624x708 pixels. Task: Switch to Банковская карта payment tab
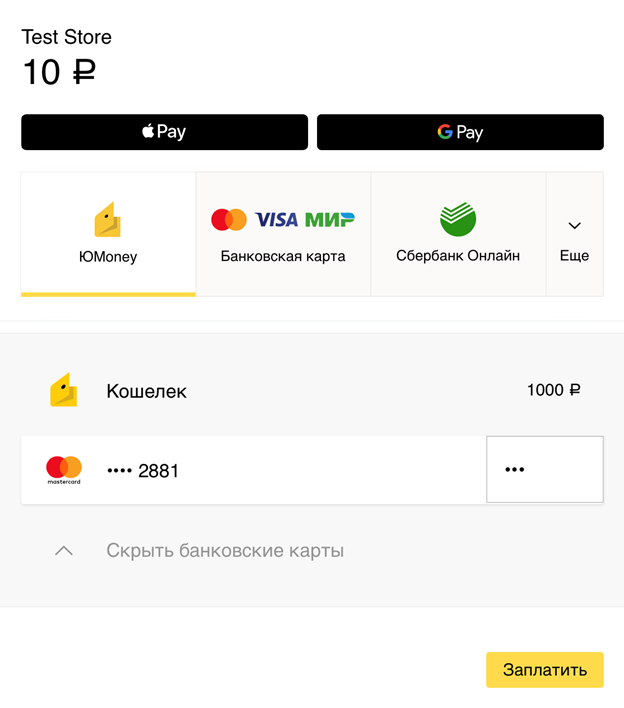283,234
